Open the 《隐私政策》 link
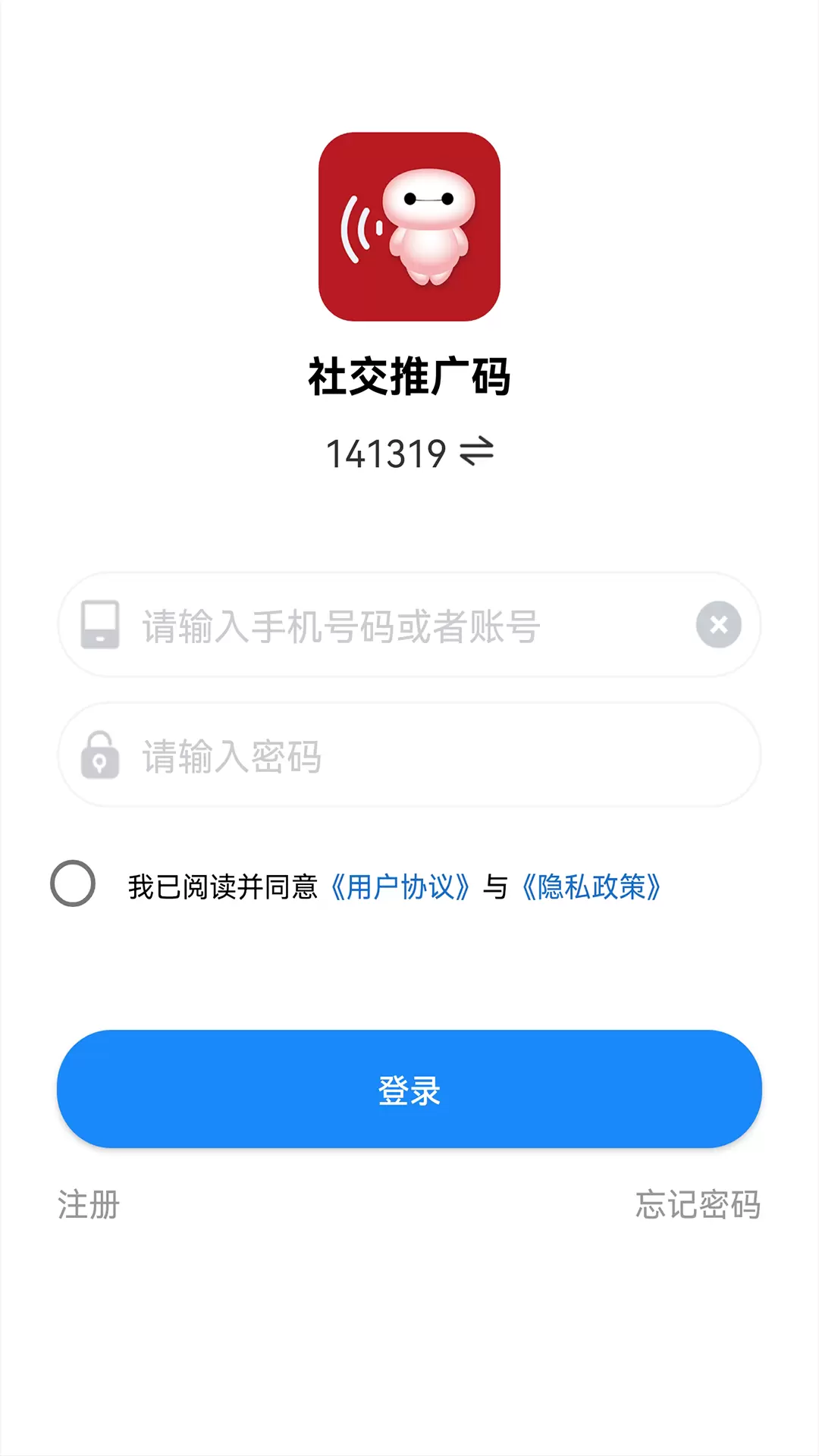 tap(591, 886)
